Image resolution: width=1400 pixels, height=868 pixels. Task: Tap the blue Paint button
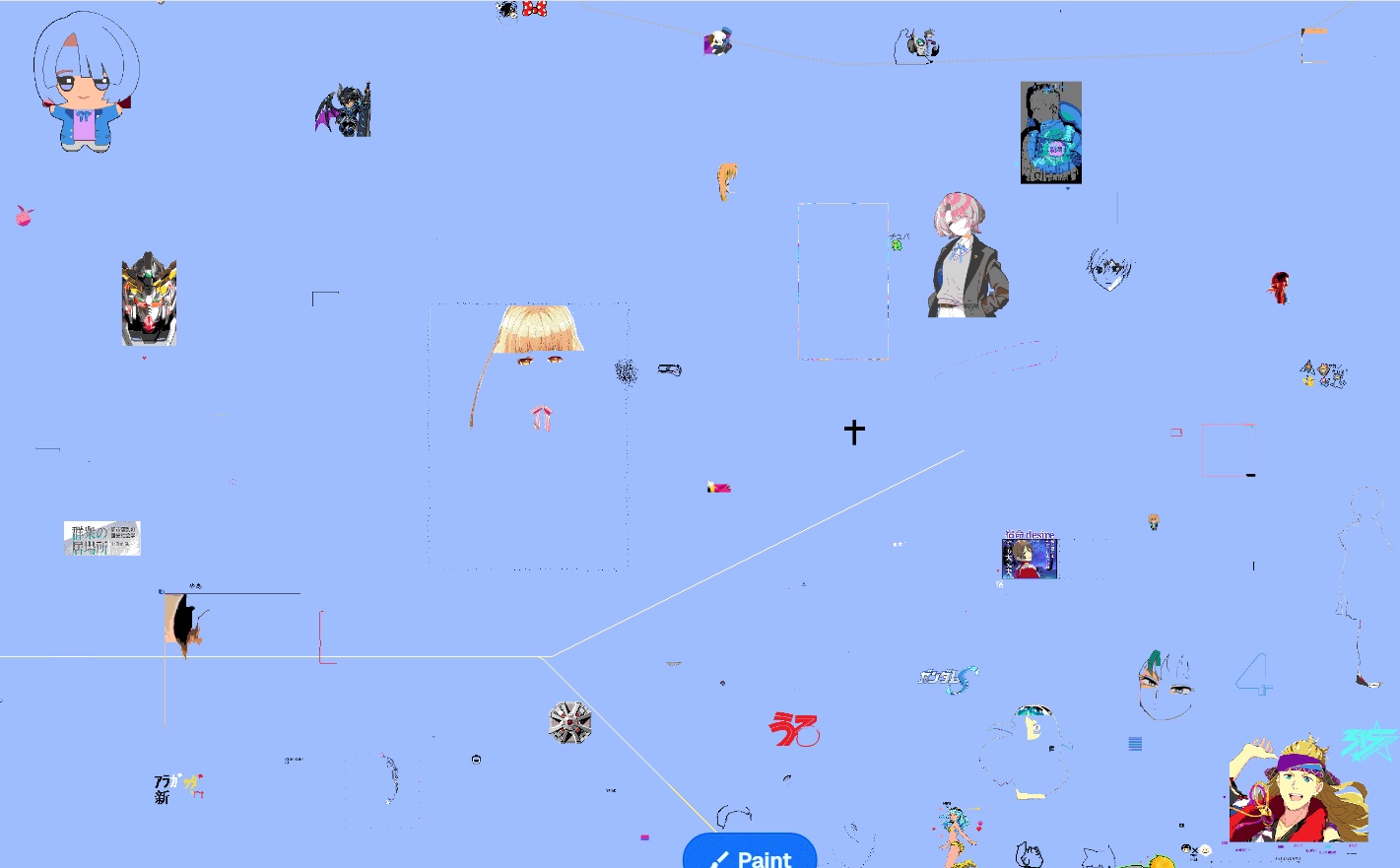tap(750, 854)
